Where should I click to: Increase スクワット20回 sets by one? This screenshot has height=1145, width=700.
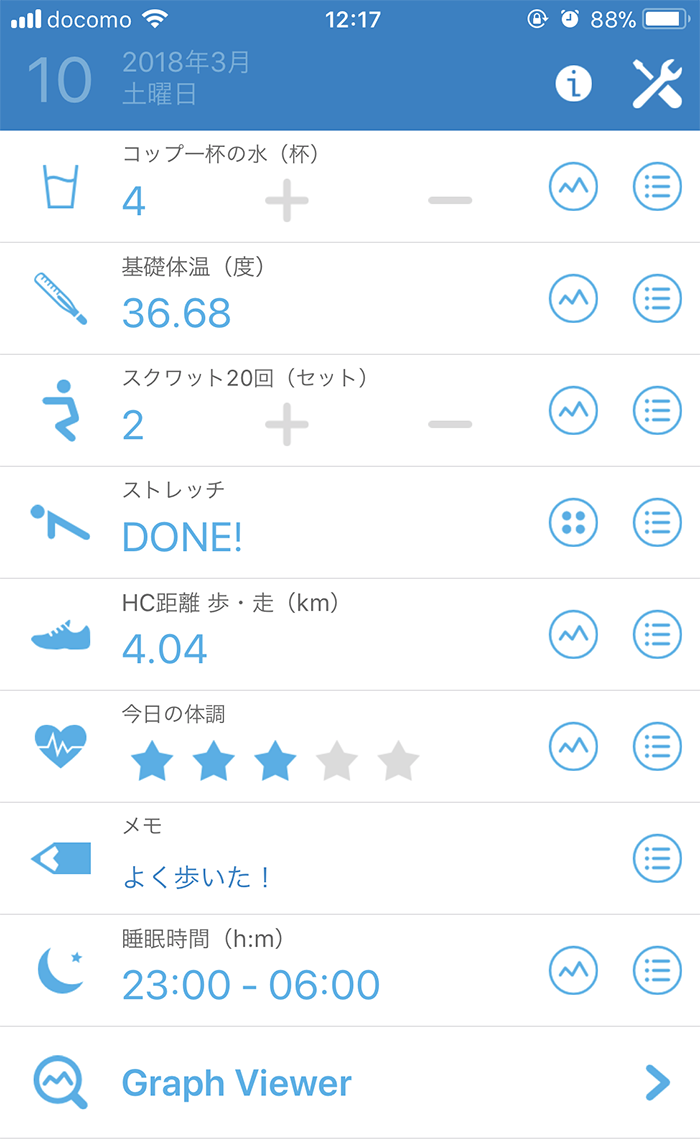click(287, 424)
